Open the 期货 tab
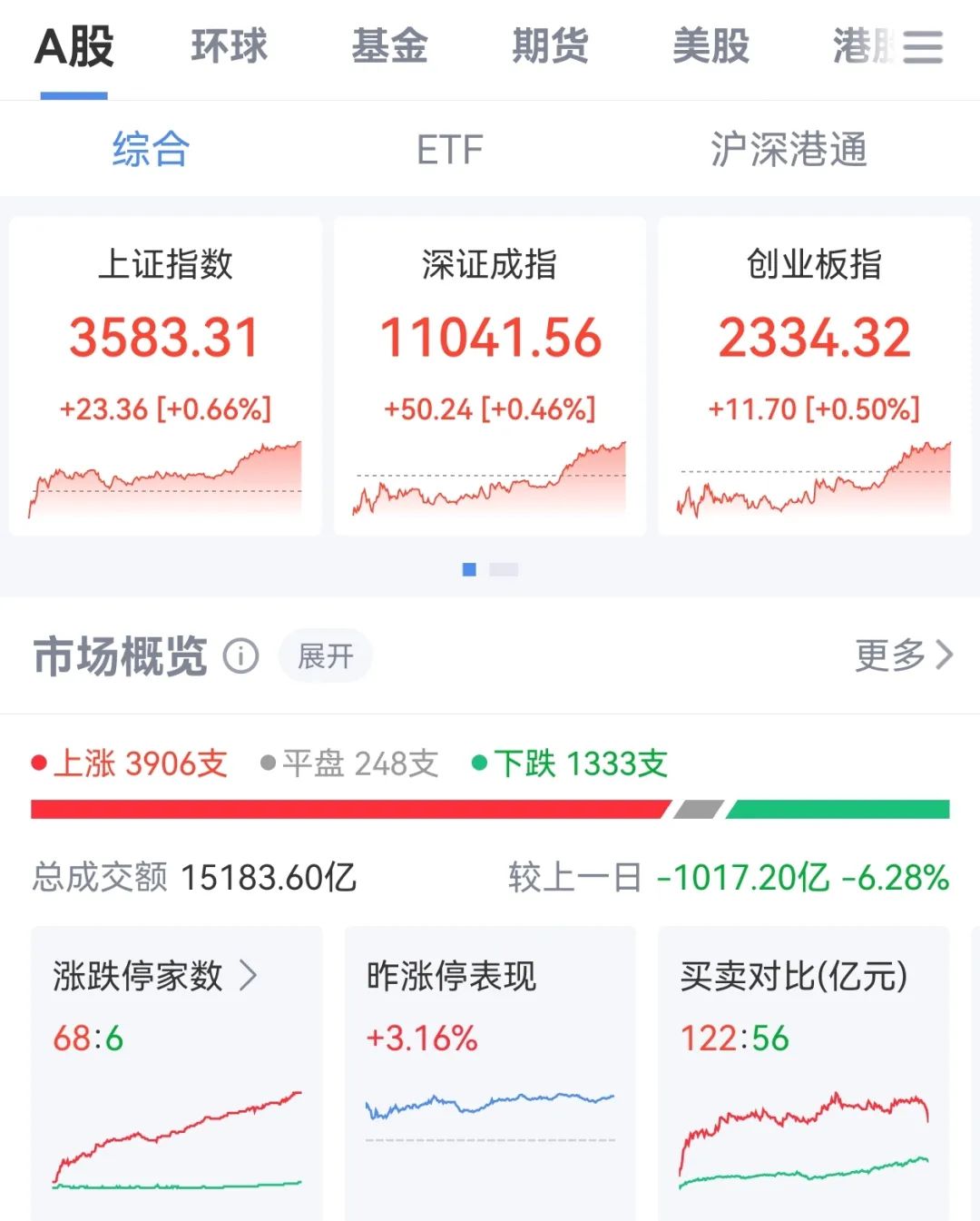The image size is (980, 1221). pyautogui.click(x=551, y=47)
